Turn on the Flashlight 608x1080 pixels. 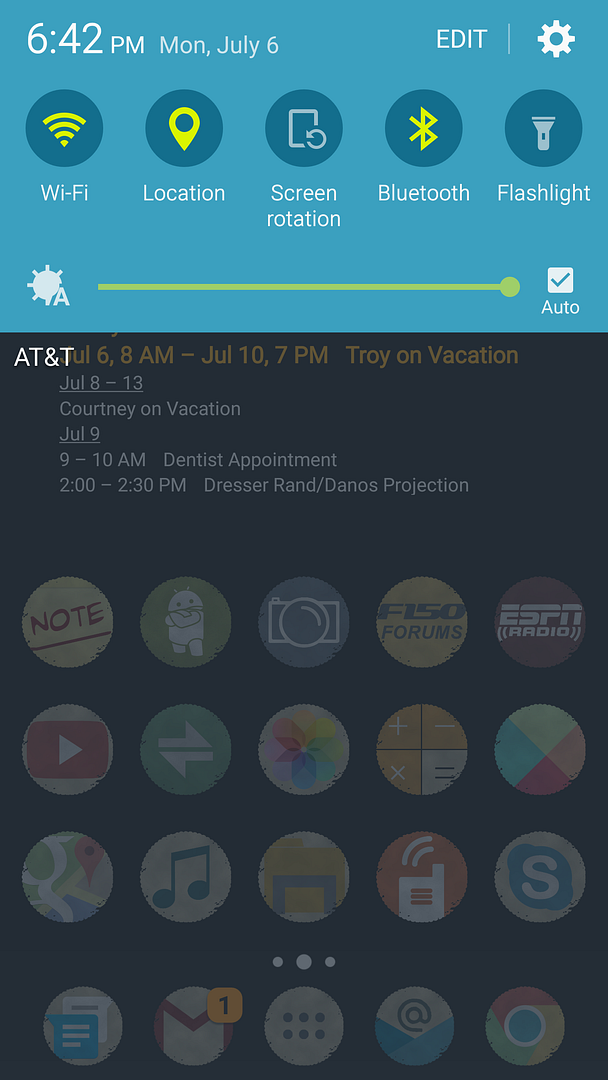(543, 129)
